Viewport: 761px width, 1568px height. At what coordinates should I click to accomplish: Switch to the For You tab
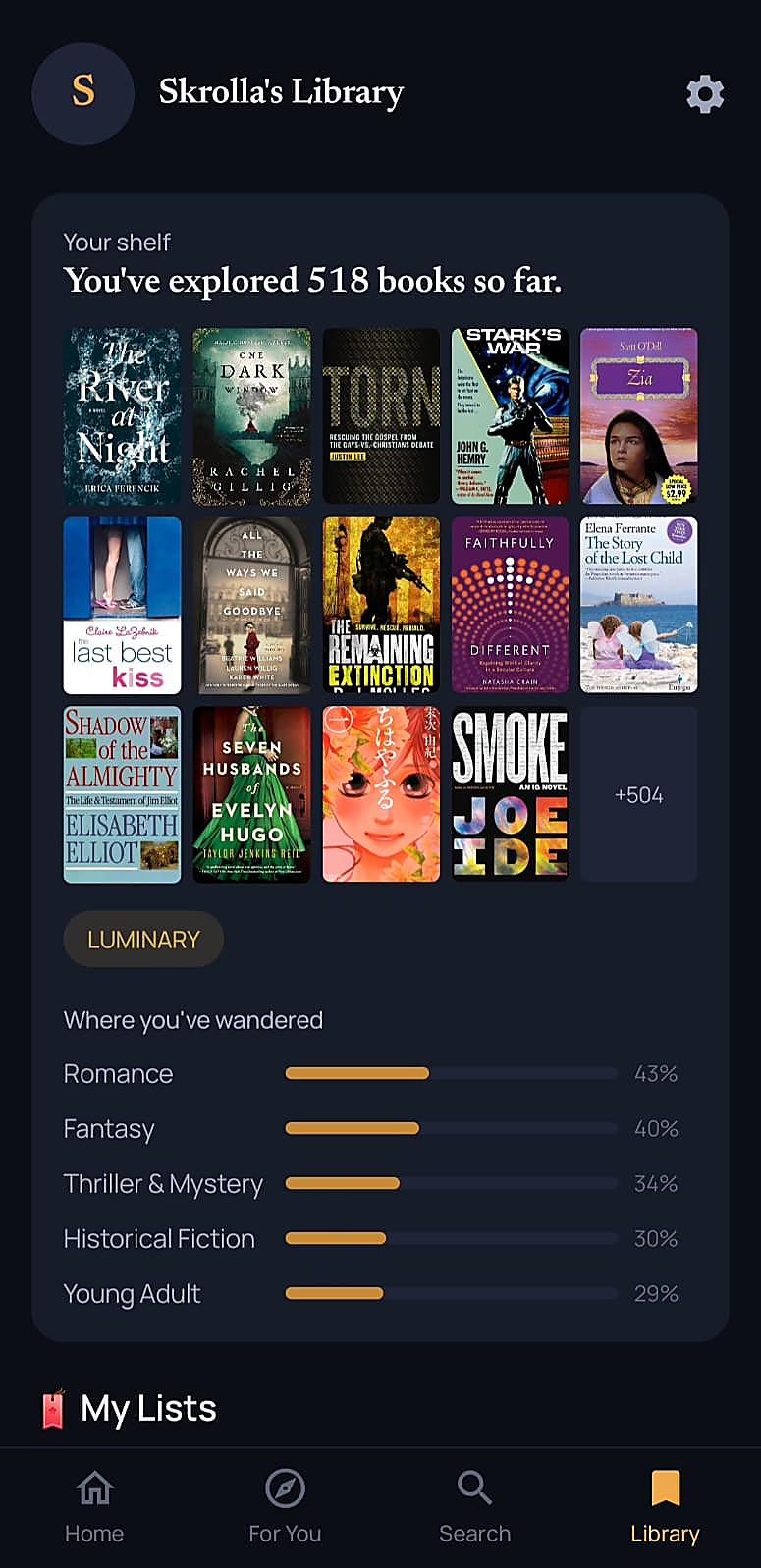[x=285, y=1507]
